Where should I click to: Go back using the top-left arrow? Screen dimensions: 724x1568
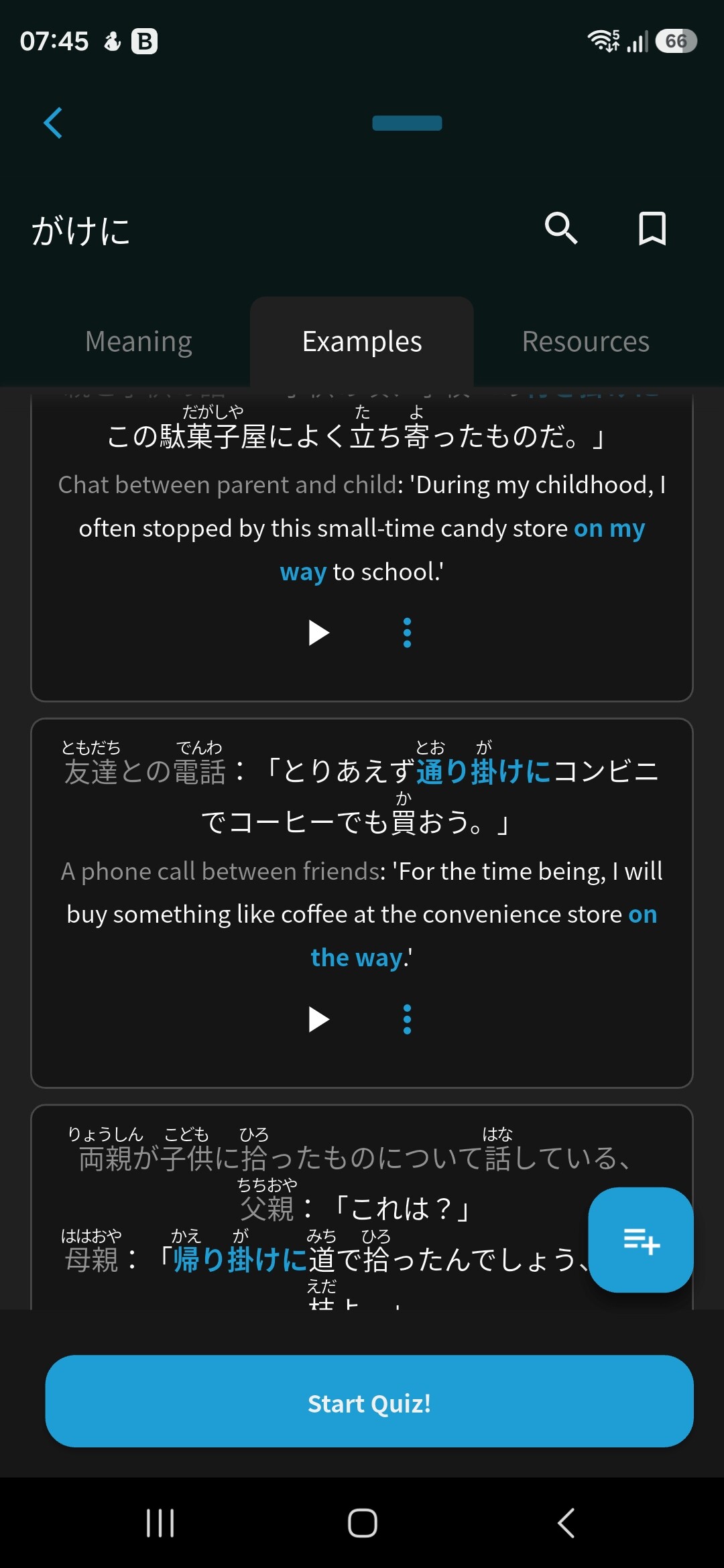click(x=53, y=123)
